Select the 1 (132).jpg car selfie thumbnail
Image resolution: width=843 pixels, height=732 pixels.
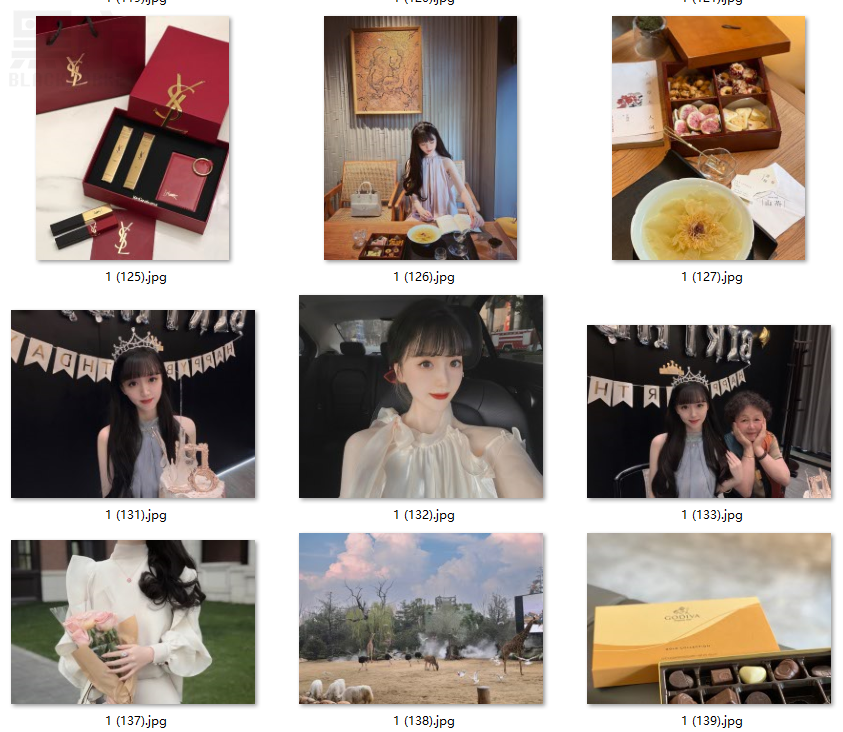point(421,397)
